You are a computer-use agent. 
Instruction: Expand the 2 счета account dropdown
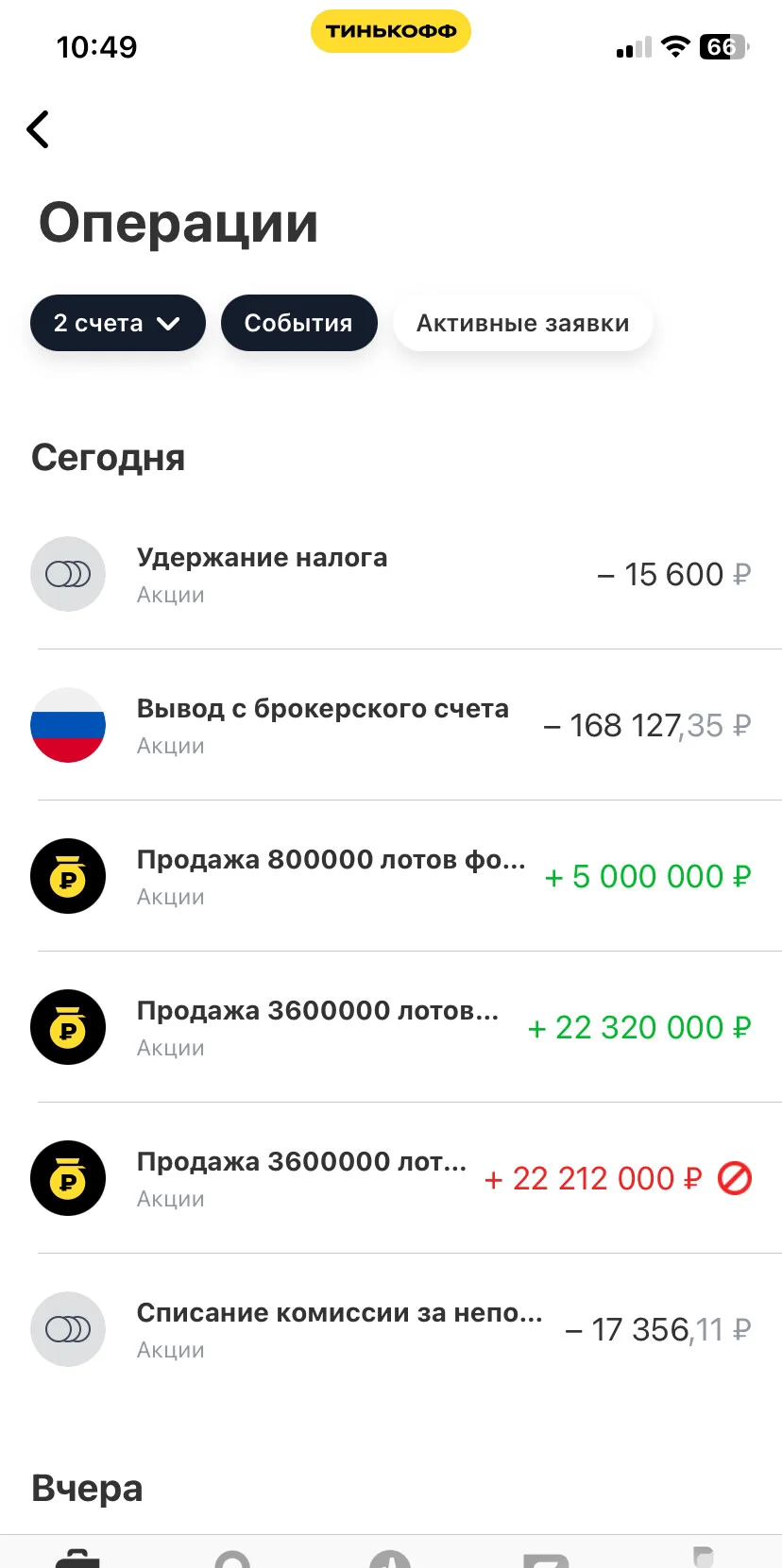click(x=118, y=323)
